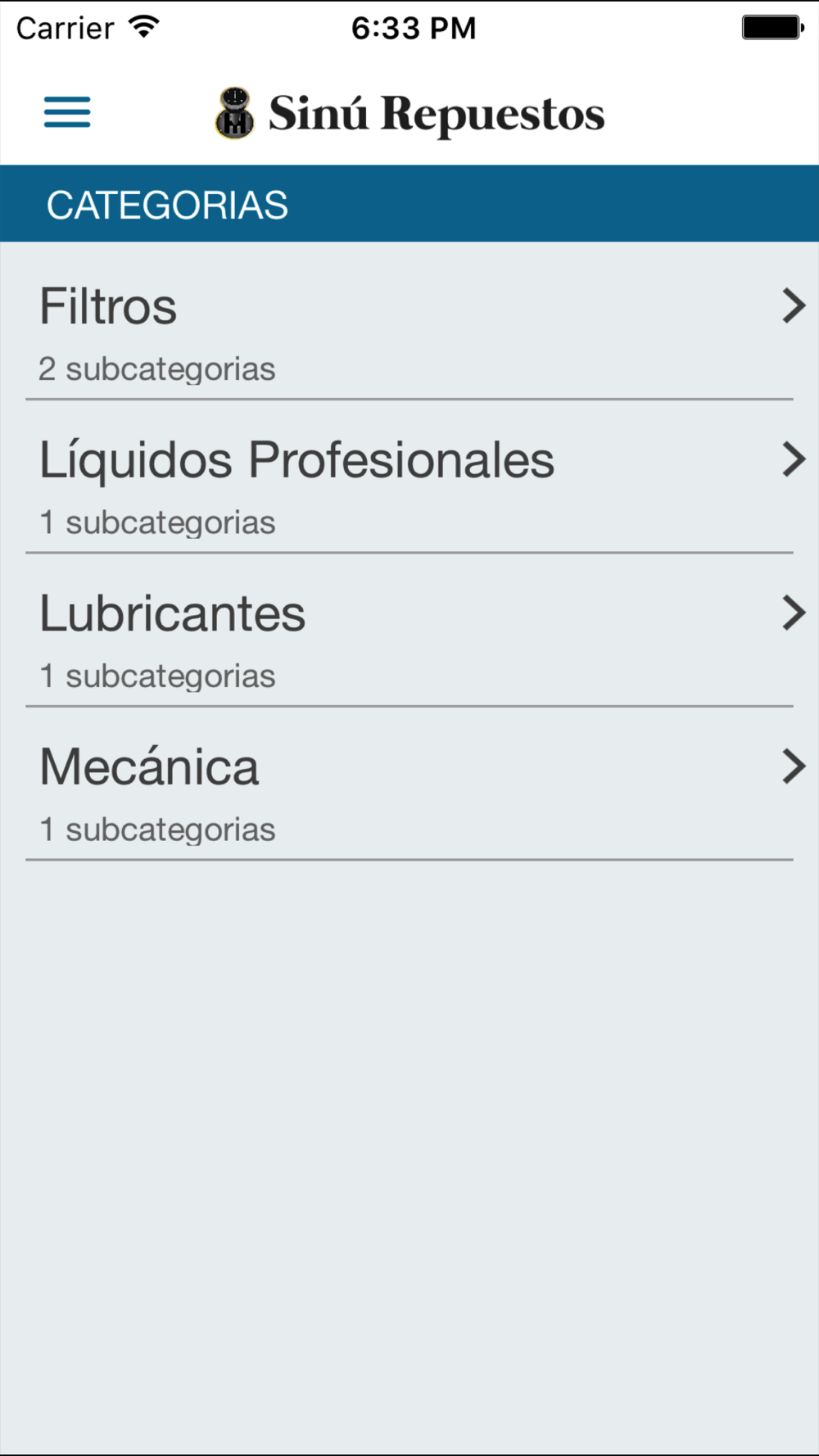Open the hamburger drawer menu
Screen dimensions: 819x1456
click(67, 112)
